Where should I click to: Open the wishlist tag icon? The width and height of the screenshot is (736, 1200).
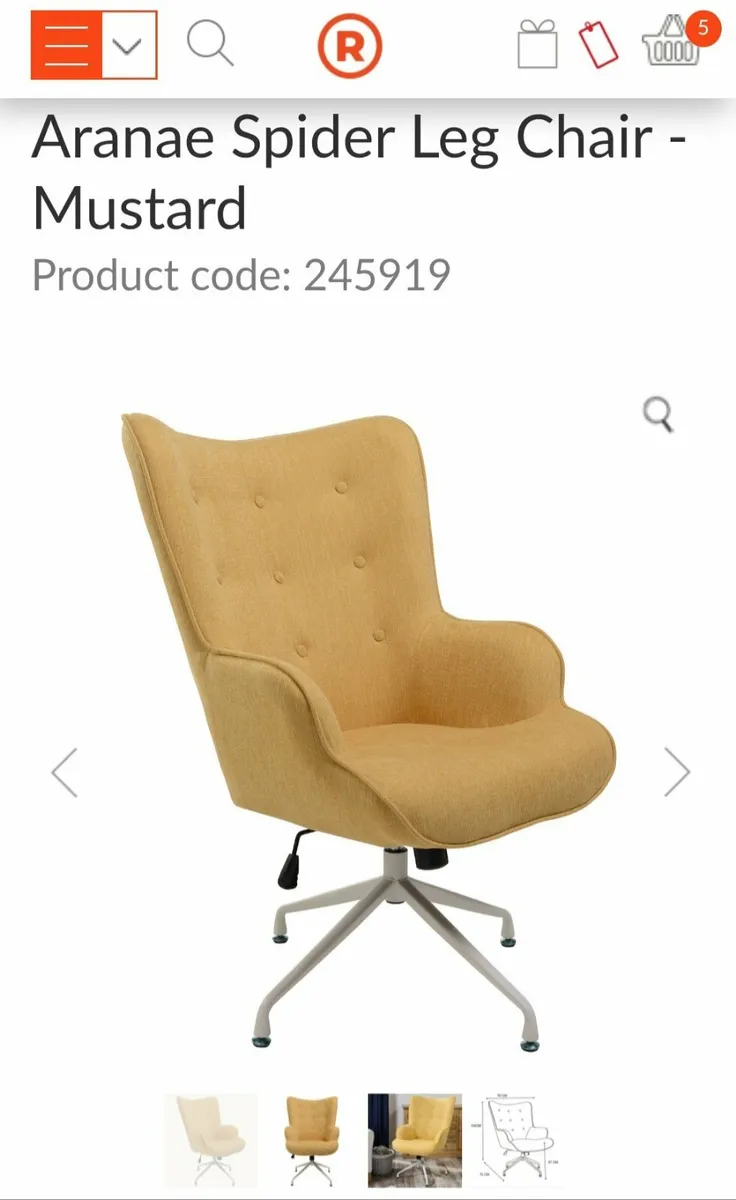(x=600, y=44)
